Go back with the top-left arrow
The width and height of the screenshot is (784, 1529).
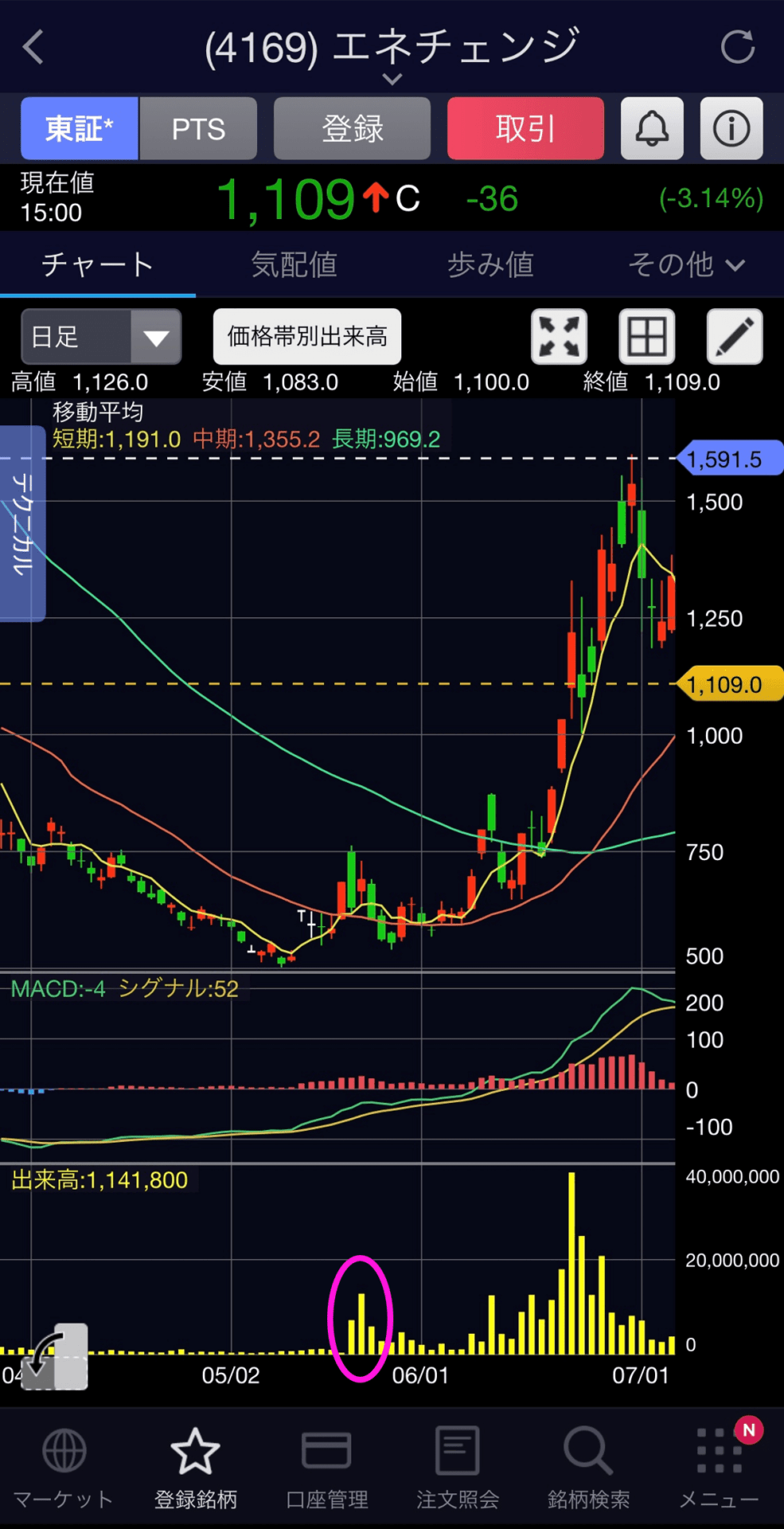click(x=33, y=47)
